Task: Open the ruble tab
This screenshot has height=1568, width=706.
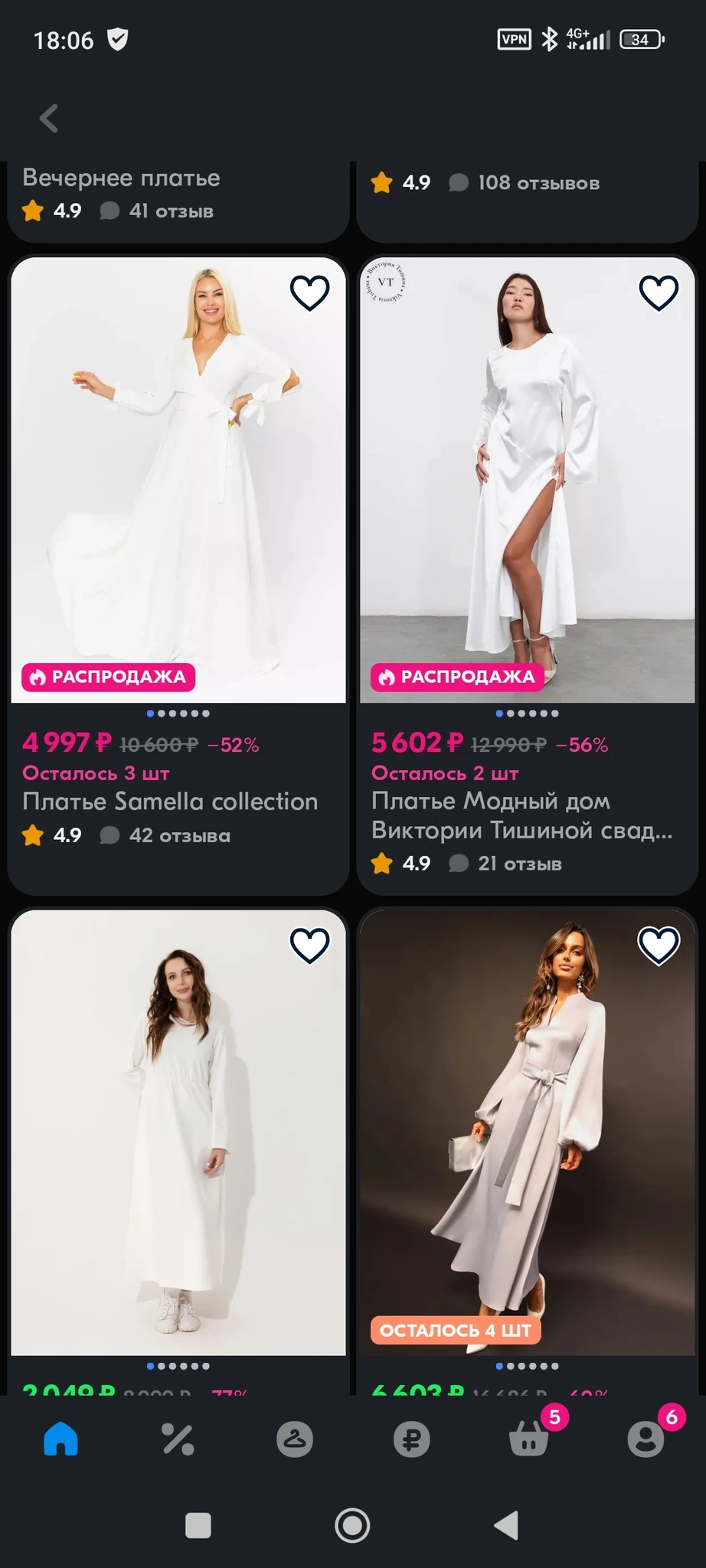Action: (411, 1439)
